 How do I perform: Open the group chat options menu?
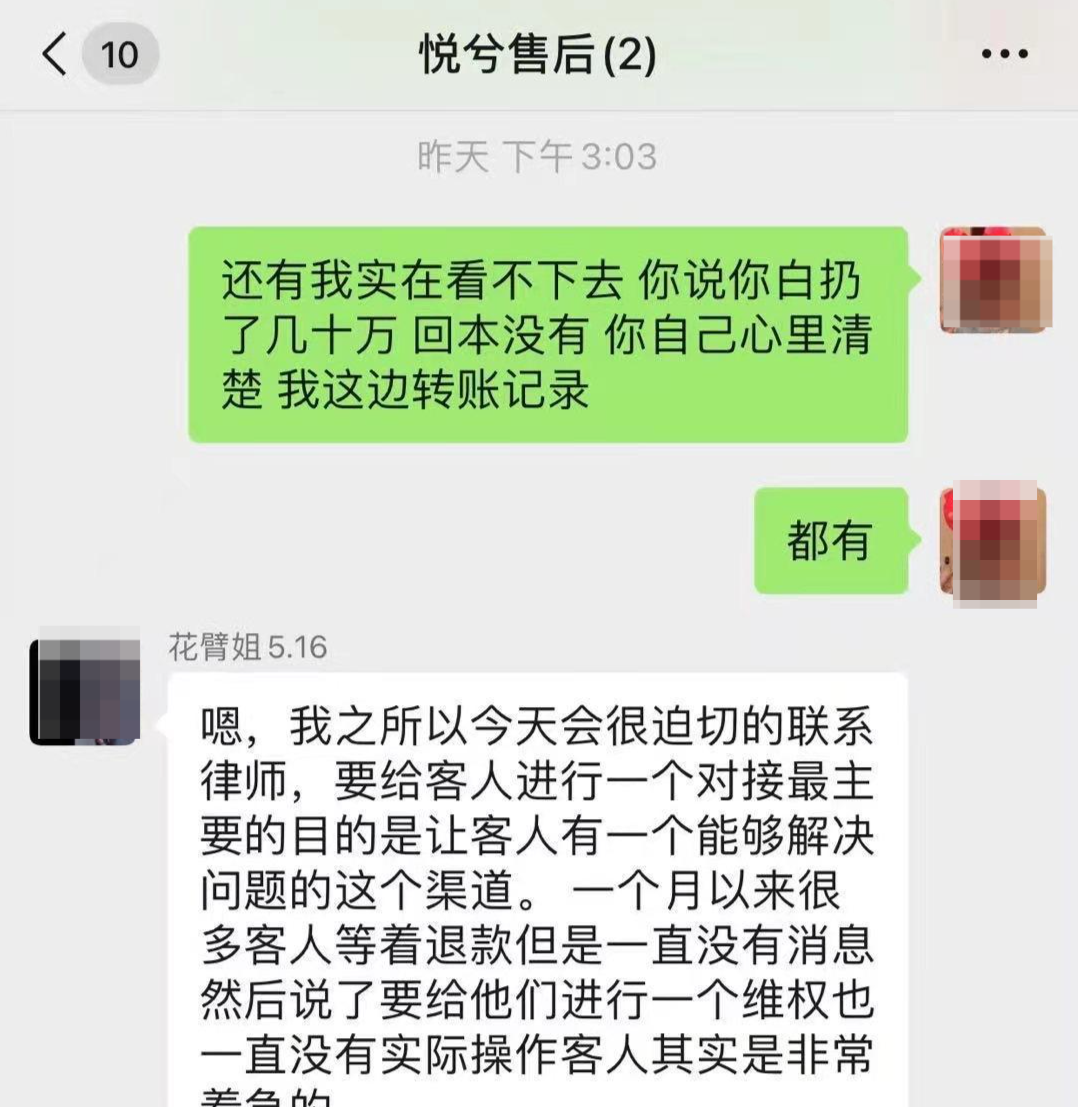(1004, 54)
